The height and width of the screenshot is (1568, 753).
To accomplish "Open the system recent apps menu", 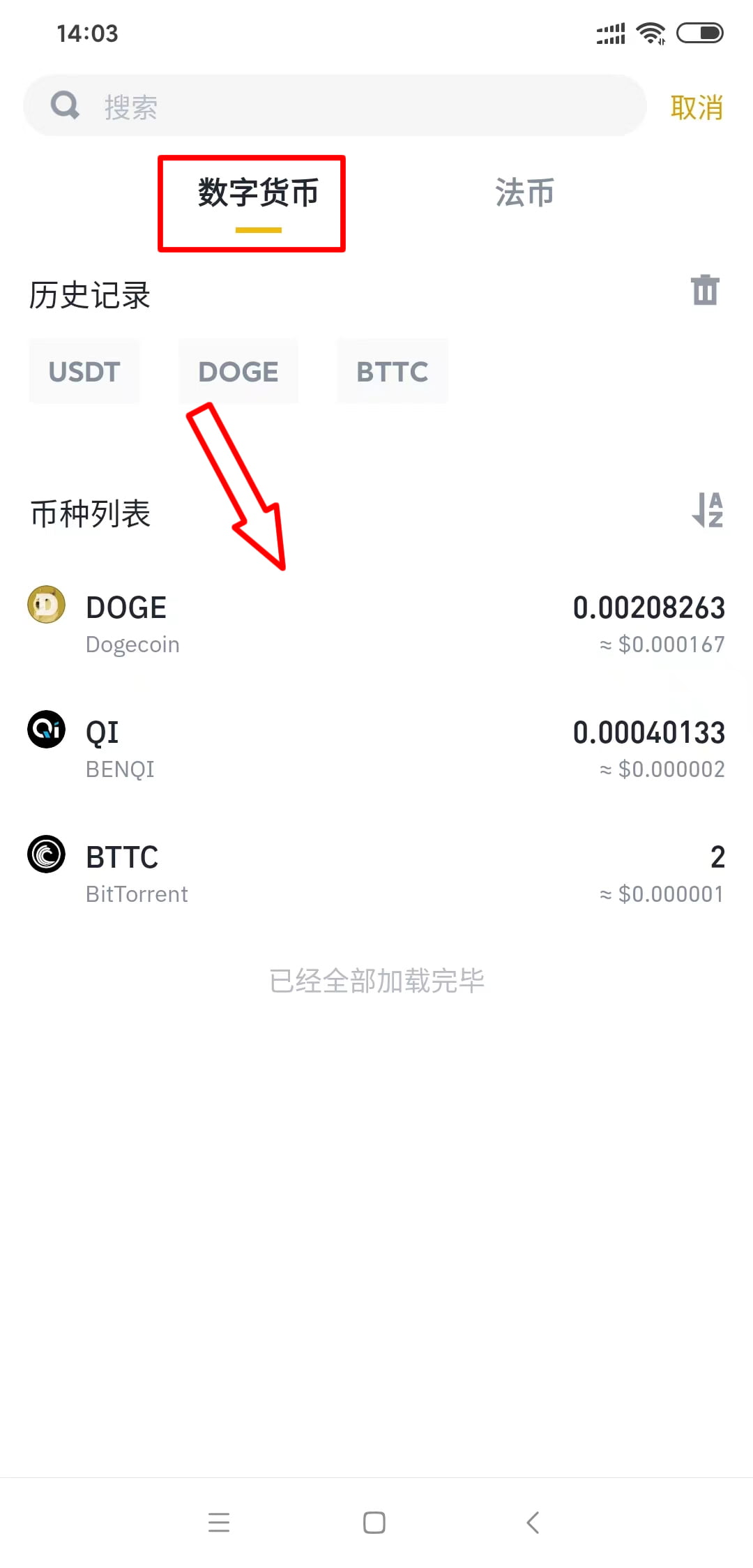I will click(x=219, y=1522).
